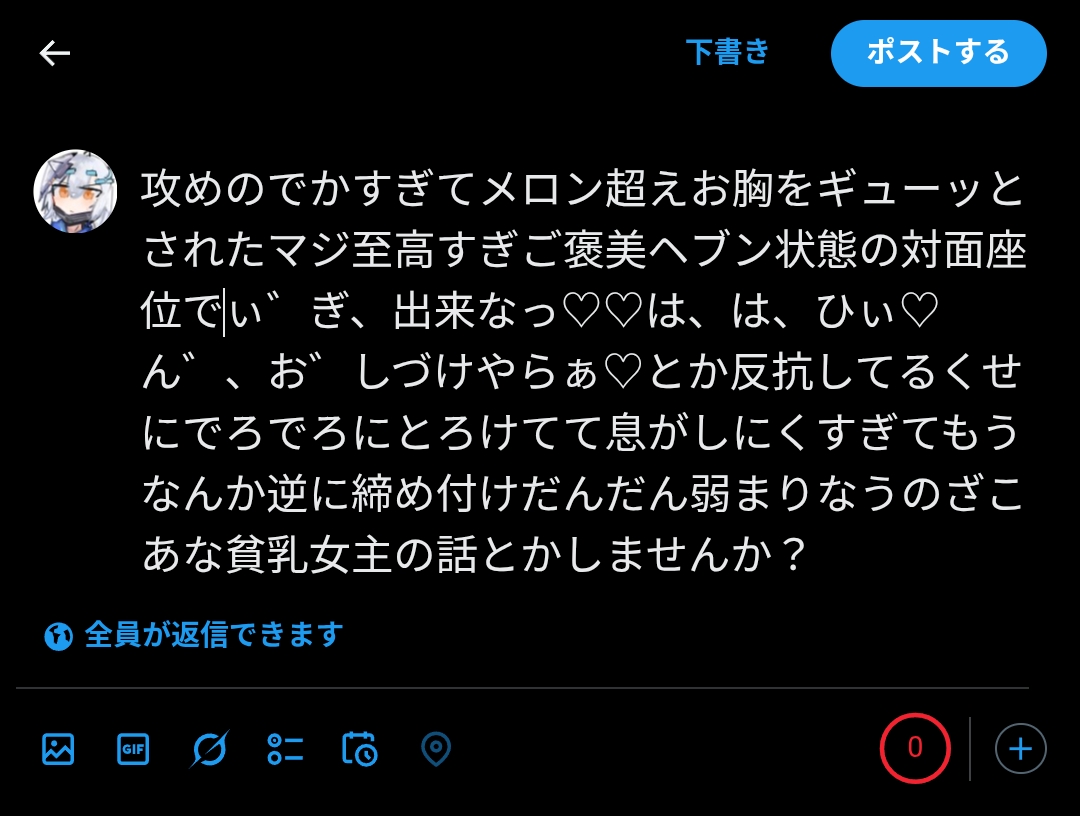Image resolution: width=1080 pixels, height=816 pixels.
Task: Add a location tag with the pin icon
Action: pos(436,748)
